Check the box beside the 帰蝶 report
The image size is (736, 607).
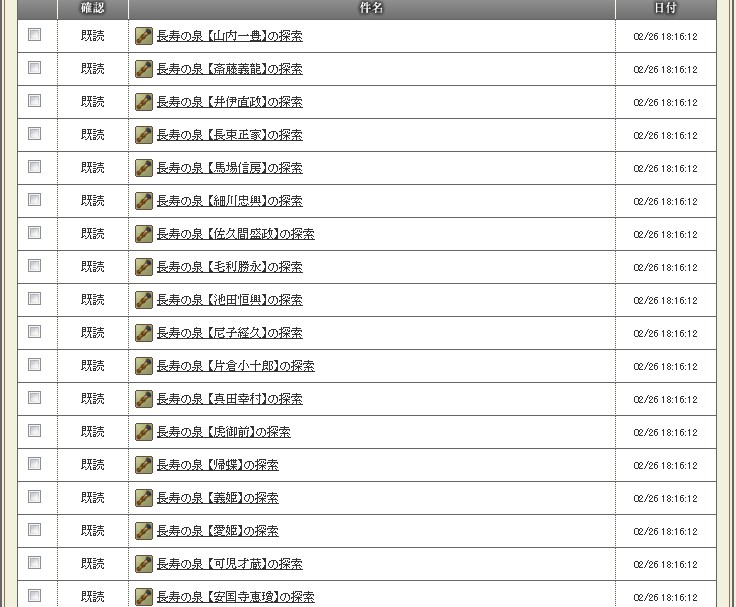35,464
